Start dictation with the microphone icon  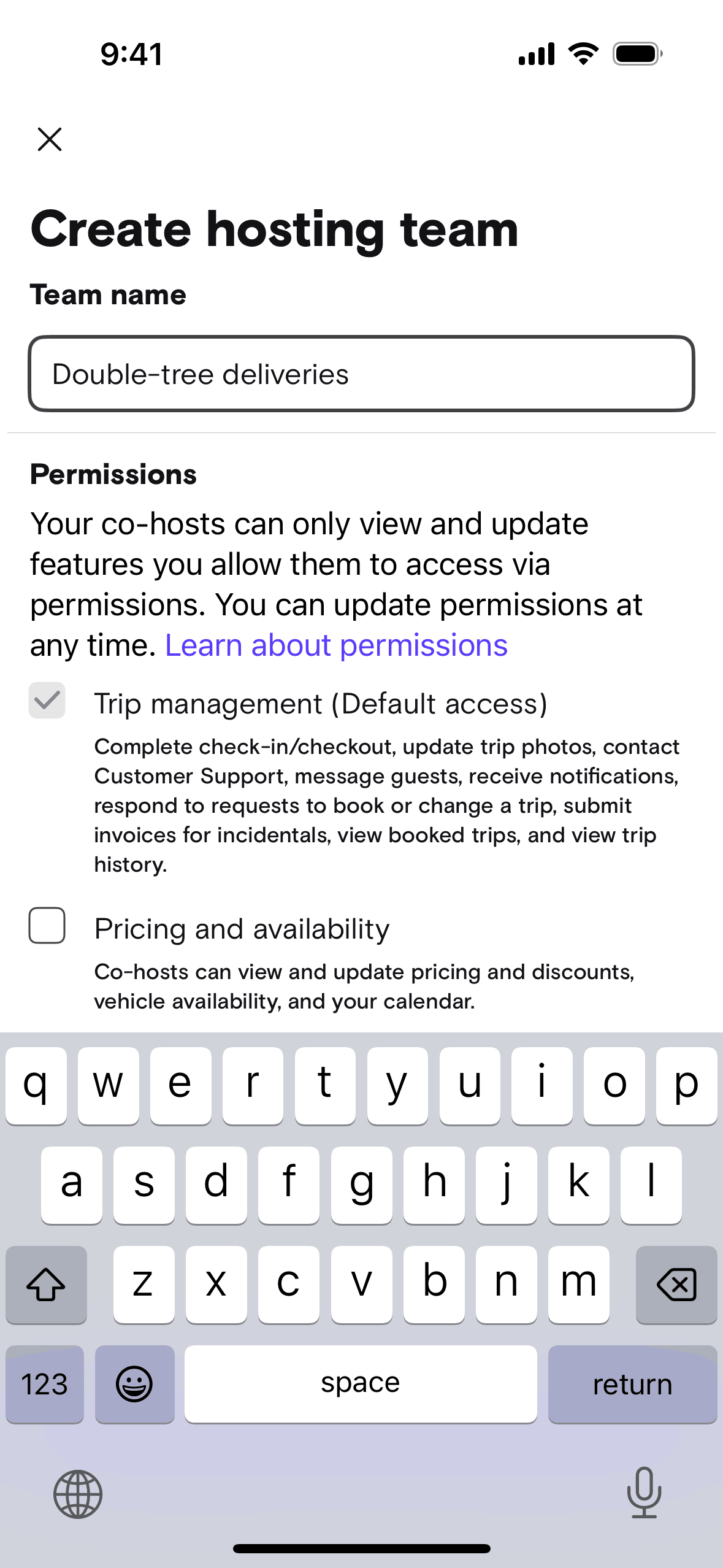(x=644, y=1493)
